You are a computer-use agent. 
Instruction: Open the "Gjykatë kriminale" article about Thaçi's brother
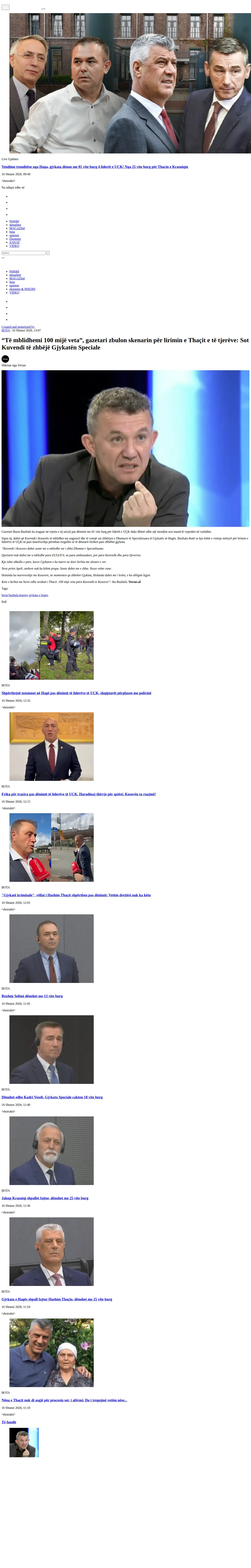(76, 895)
